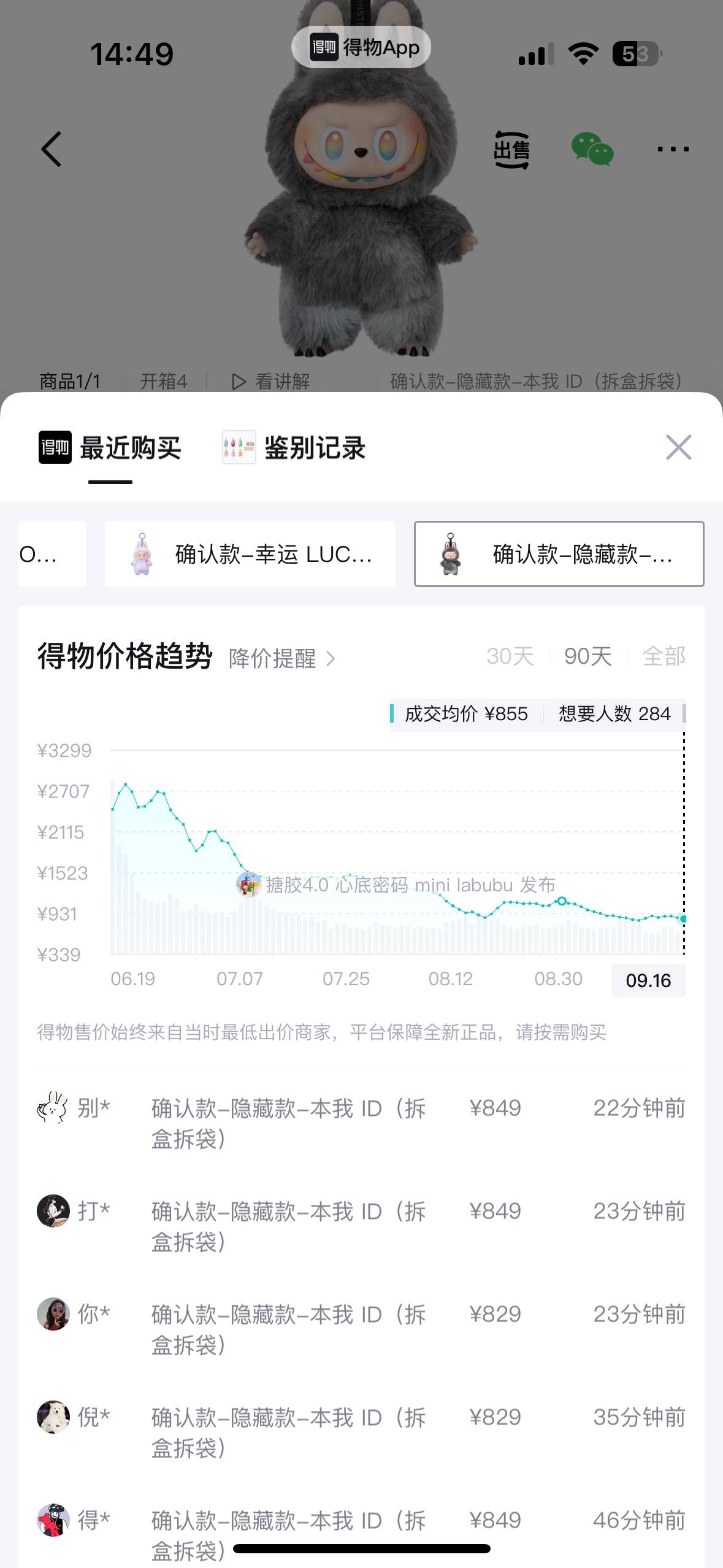Image resolution: width=723 pixels, height=1568 pixels.
Task: Open the 开箱4 unboxing tab
Action: [x=164, y=382]
